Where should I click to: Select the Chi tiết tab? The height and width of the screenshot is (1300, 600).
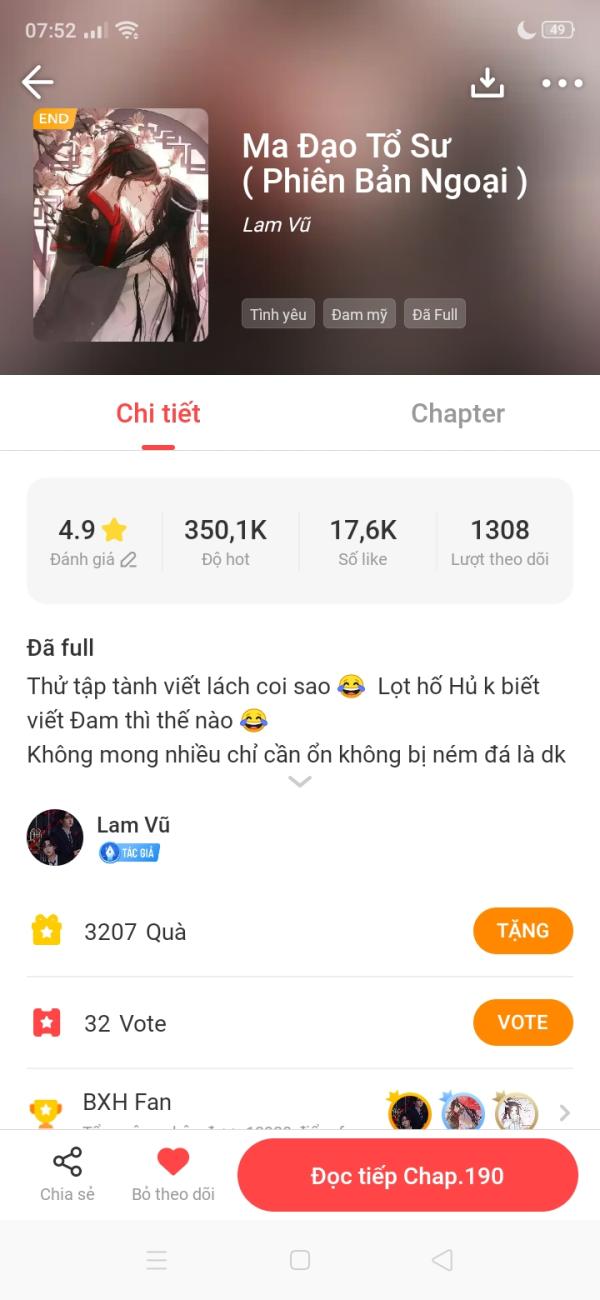click(x=158, y=414)
